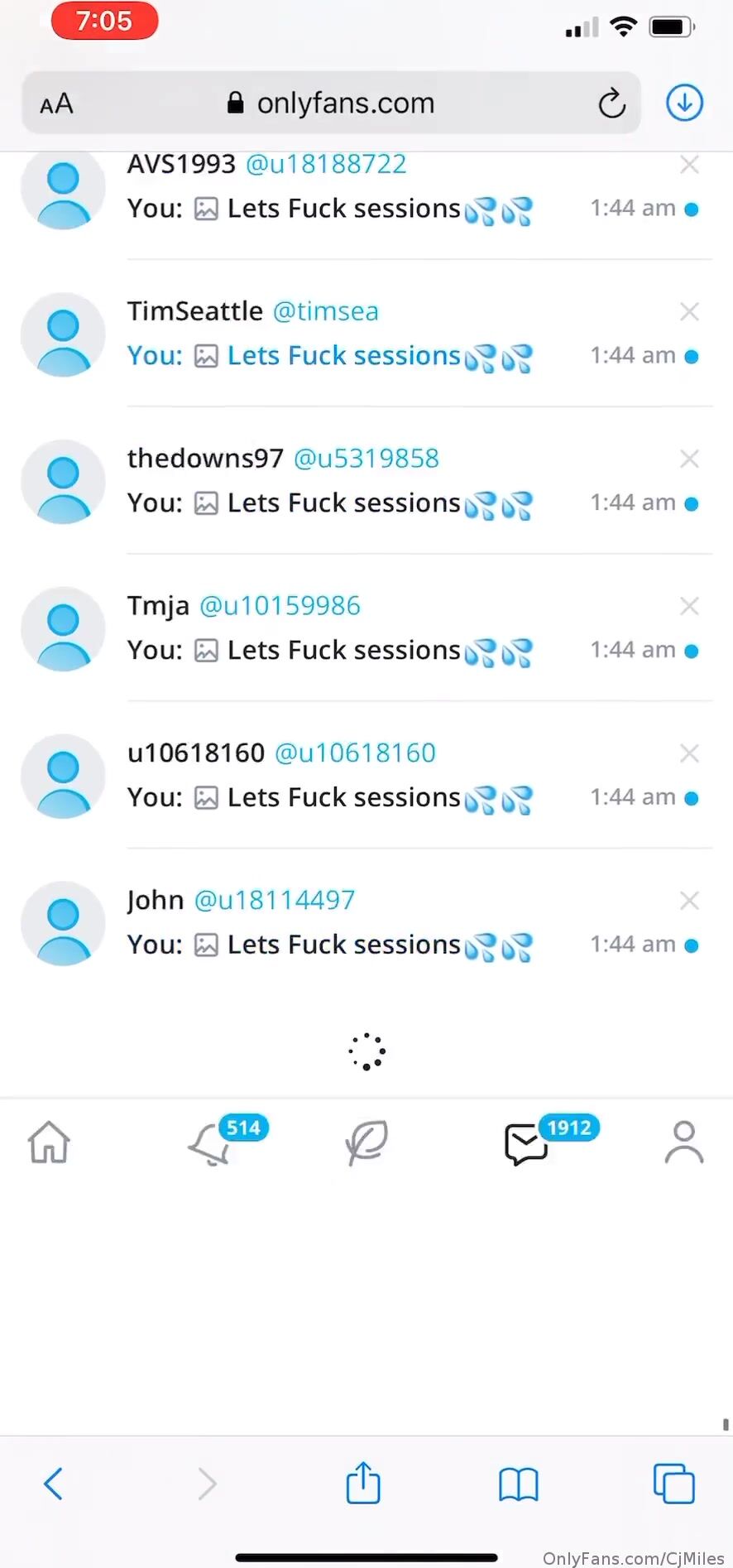The width and height of the screenshot is (733, 1568).
Task: Open Safari downloads
Action: 684,103
